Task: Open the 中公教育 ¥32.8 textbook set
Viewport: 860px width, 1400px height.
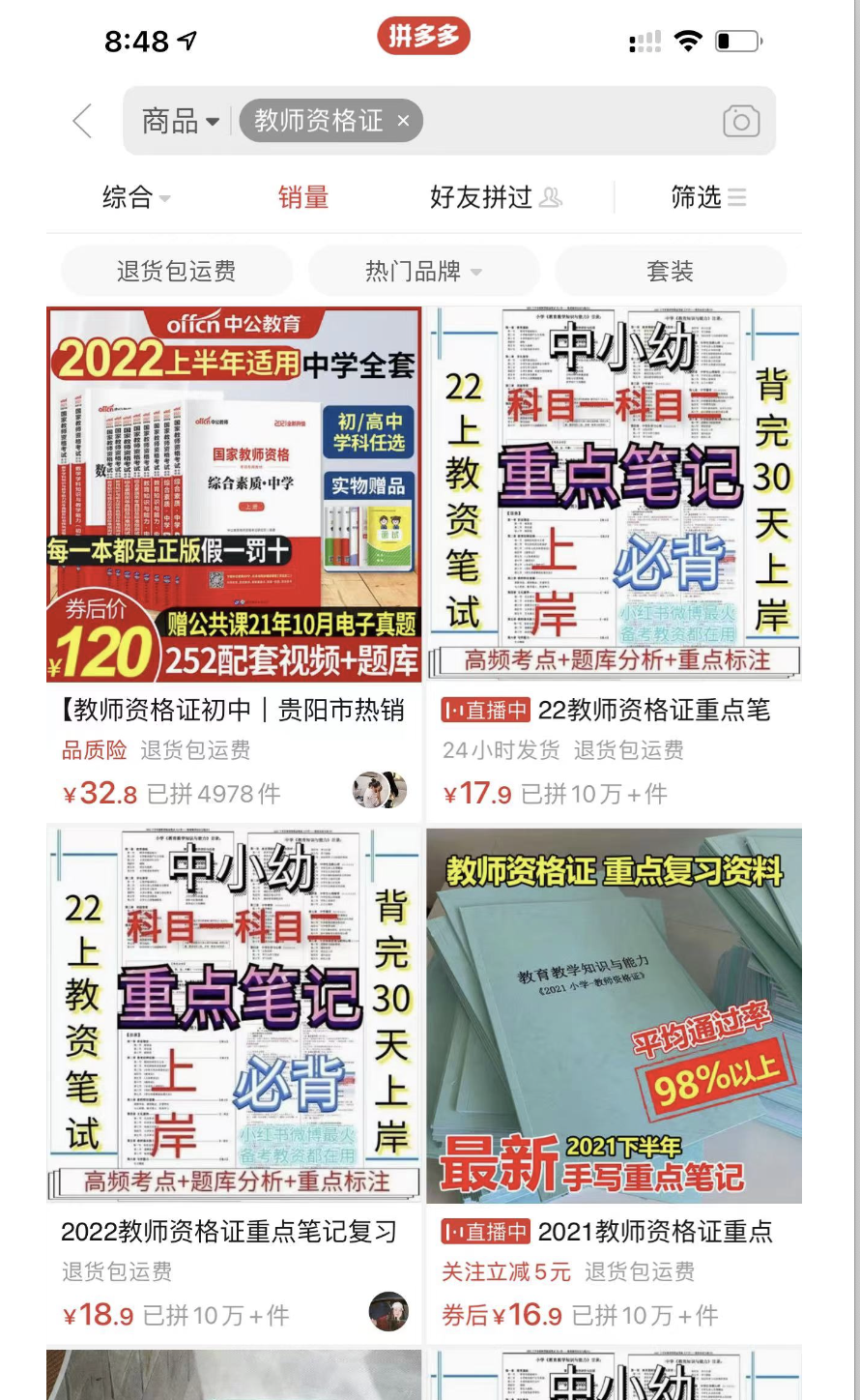Action: pyautogui.click(x=234, y=494)
